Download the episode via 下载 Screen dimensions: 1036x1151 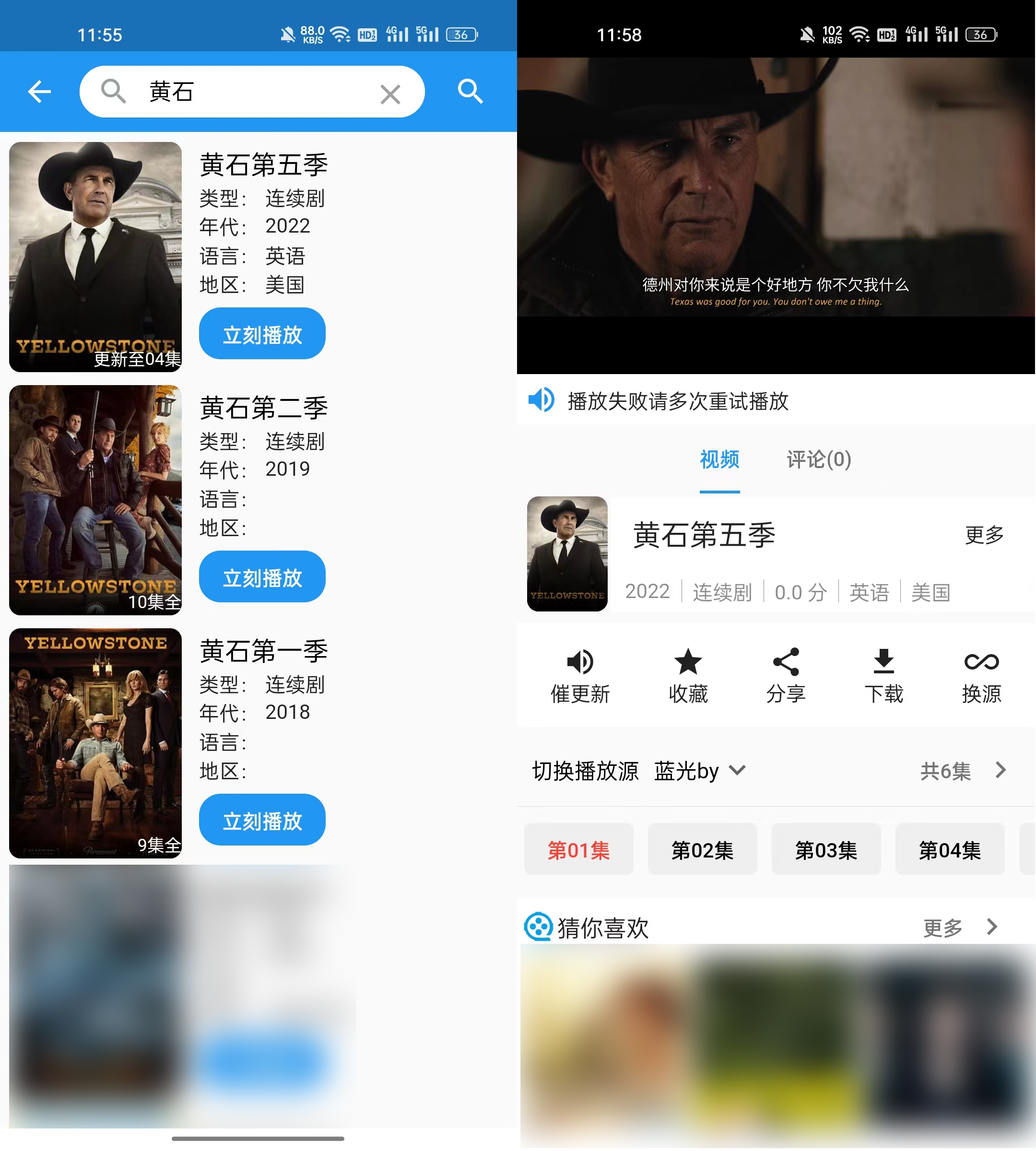[883, 676]
